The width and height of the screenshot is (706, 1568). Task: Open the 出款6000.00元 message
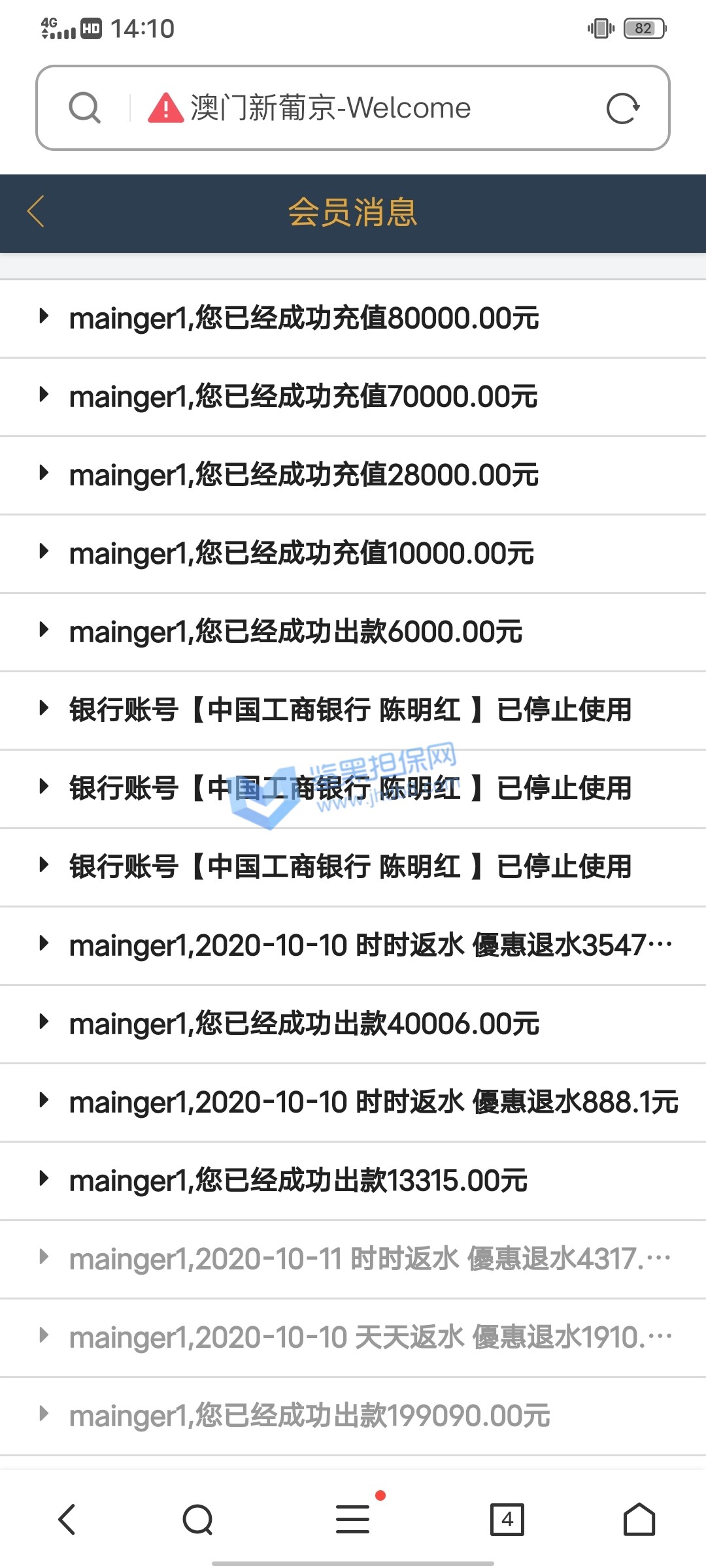(x=295, y=632)
